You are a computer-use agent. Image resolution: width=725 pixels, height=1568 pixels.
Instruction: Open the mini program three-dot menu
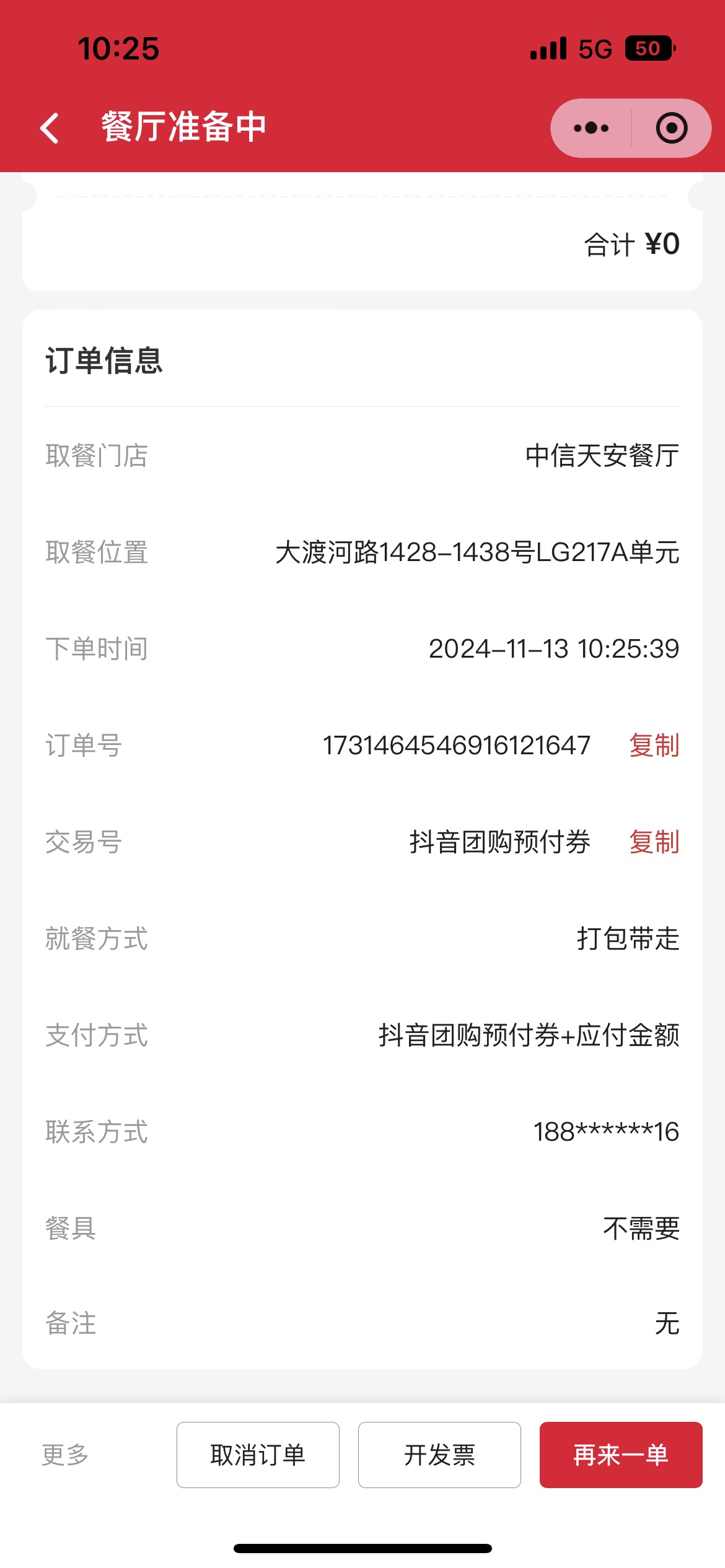591,128
